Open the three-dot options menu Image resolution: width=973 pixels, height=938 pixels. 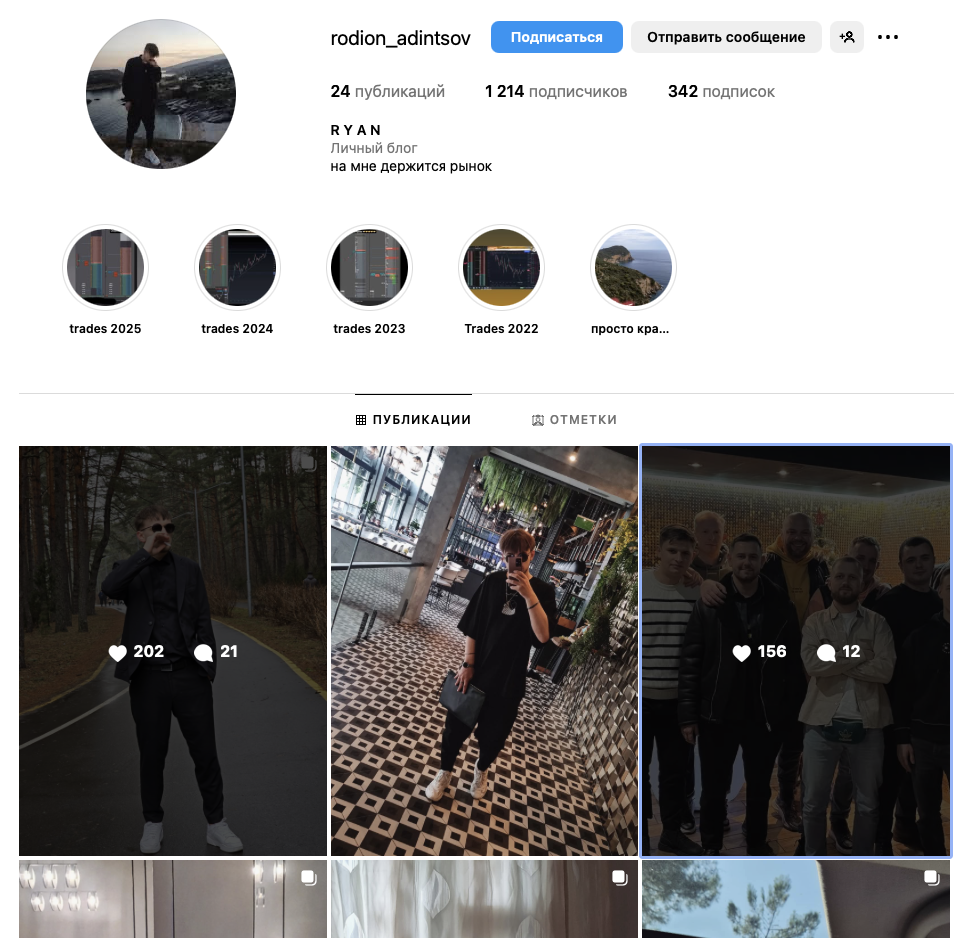pyautogui.click(x=887, y=37)
